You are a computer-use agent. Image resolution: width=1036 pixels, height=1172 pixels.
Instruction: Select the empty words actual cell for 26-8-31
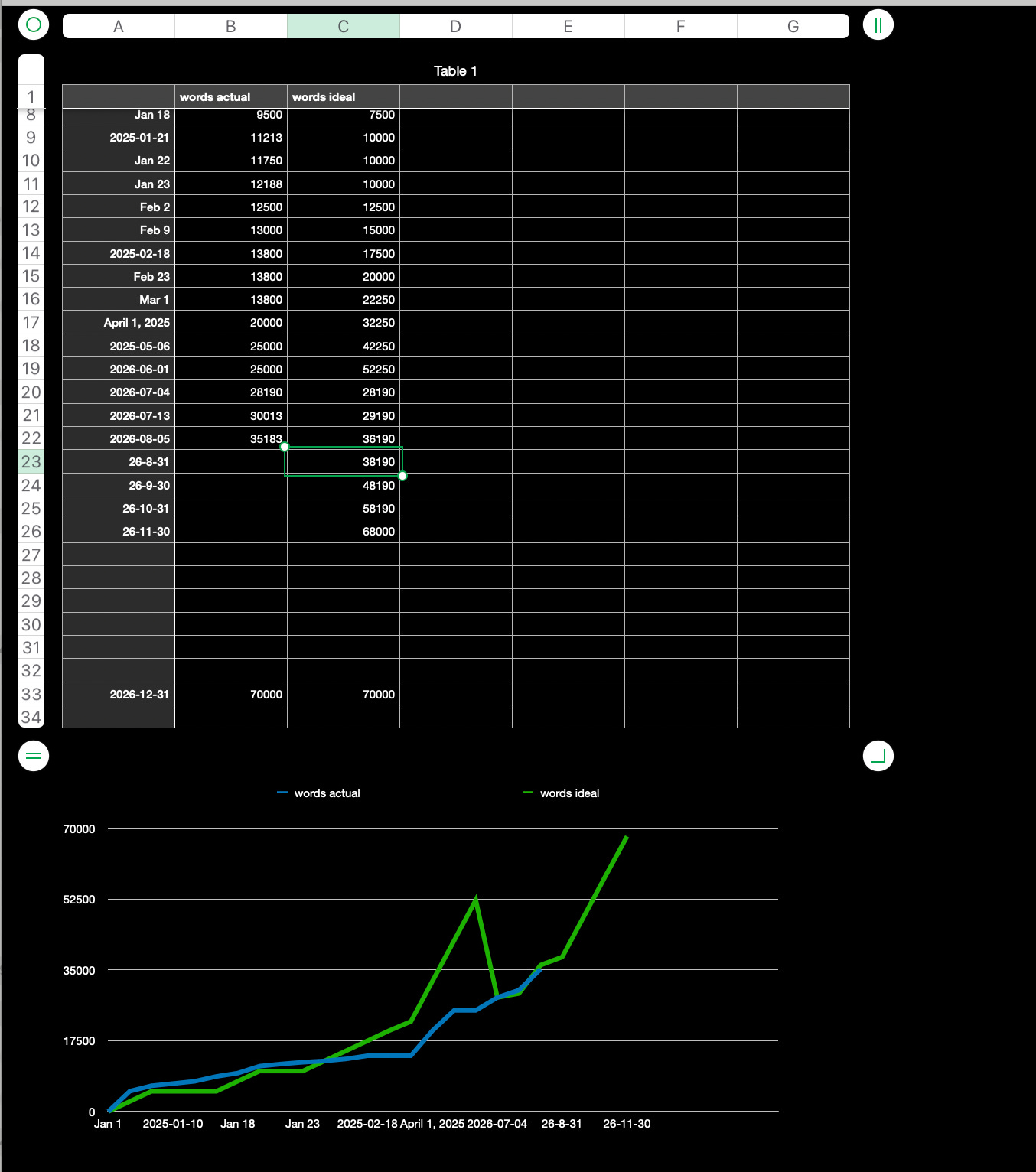click(231, 461)
